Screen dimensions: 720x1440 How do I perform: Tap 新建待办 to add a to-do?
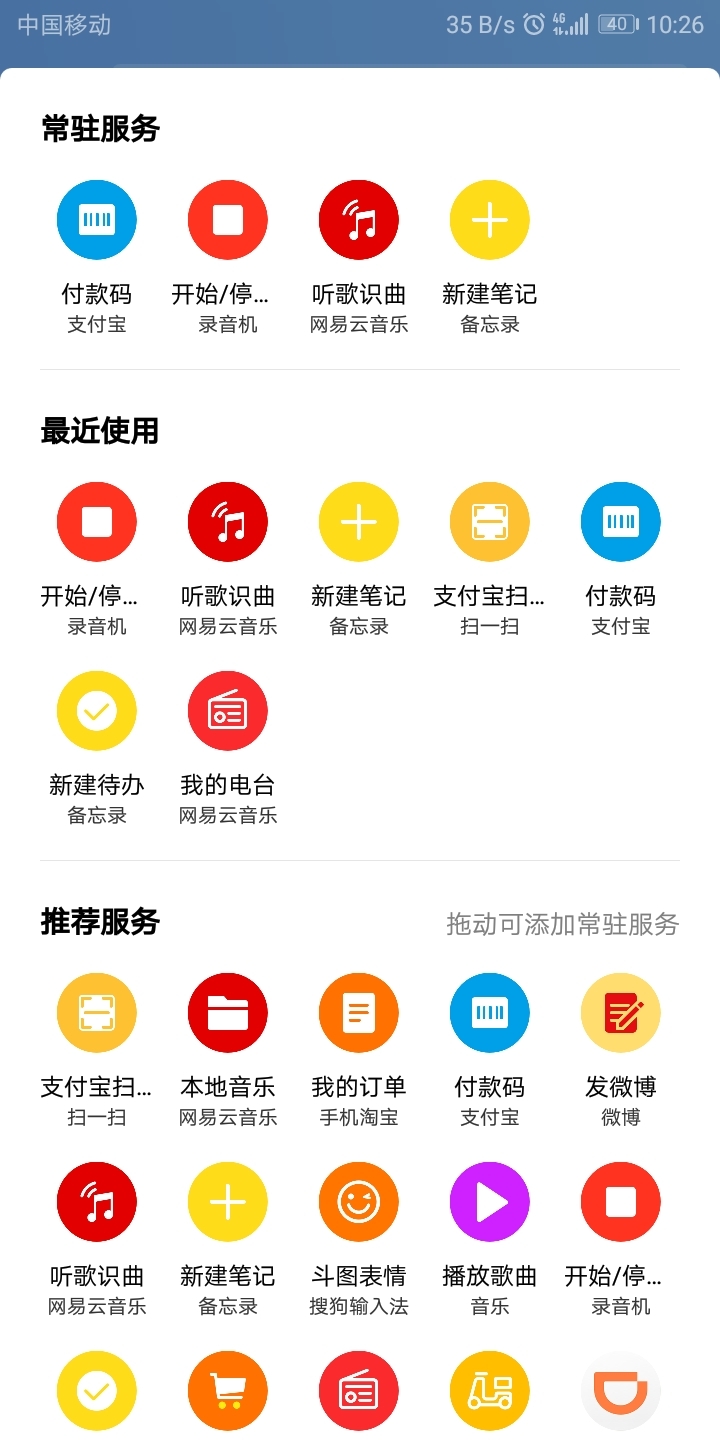pos(96,710)
